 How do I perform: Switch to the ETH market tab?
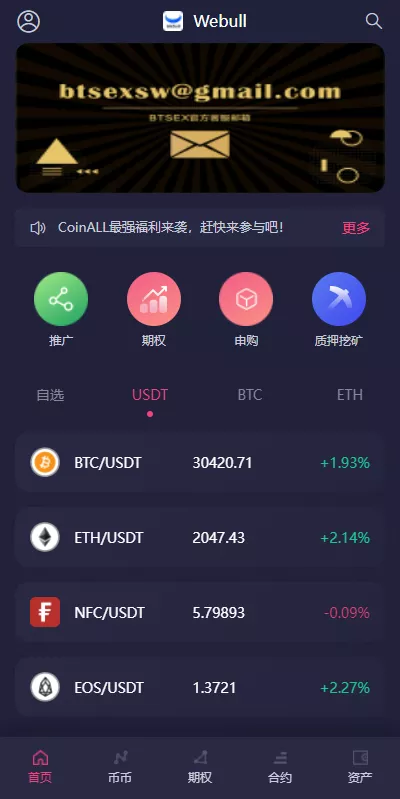[350, 395]
